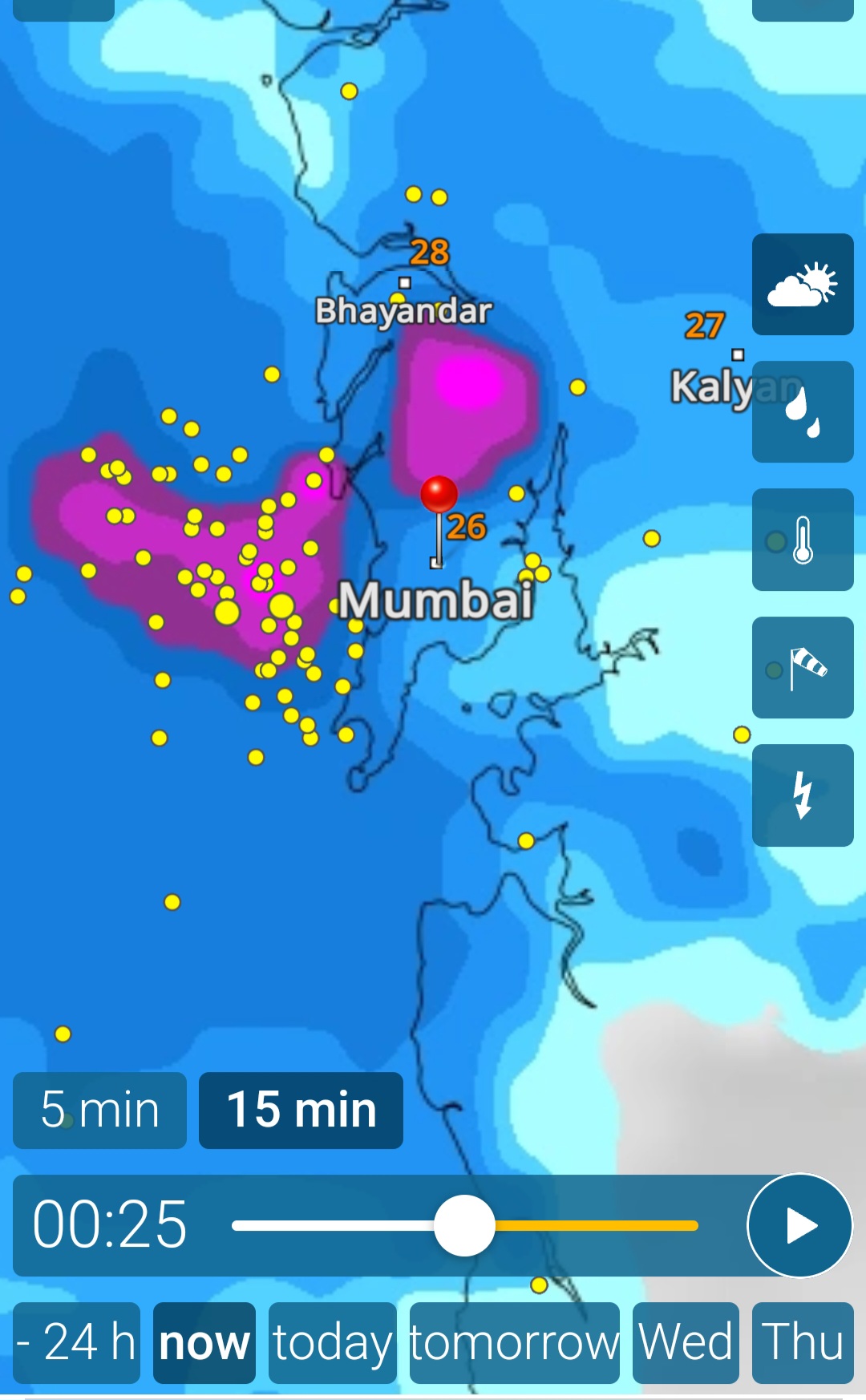Select the 15 min interval

301,1111
